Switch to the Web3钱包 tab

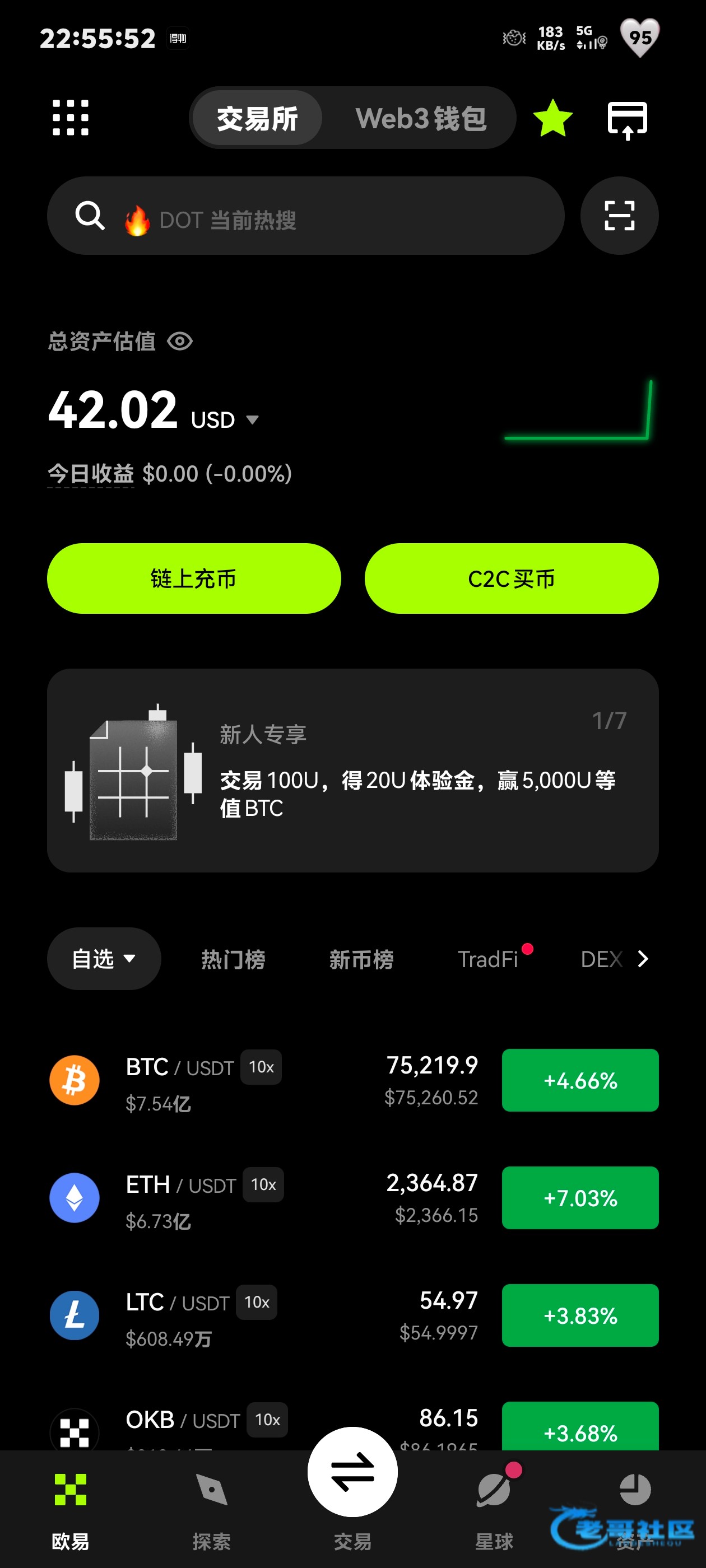tap(421, 118)
